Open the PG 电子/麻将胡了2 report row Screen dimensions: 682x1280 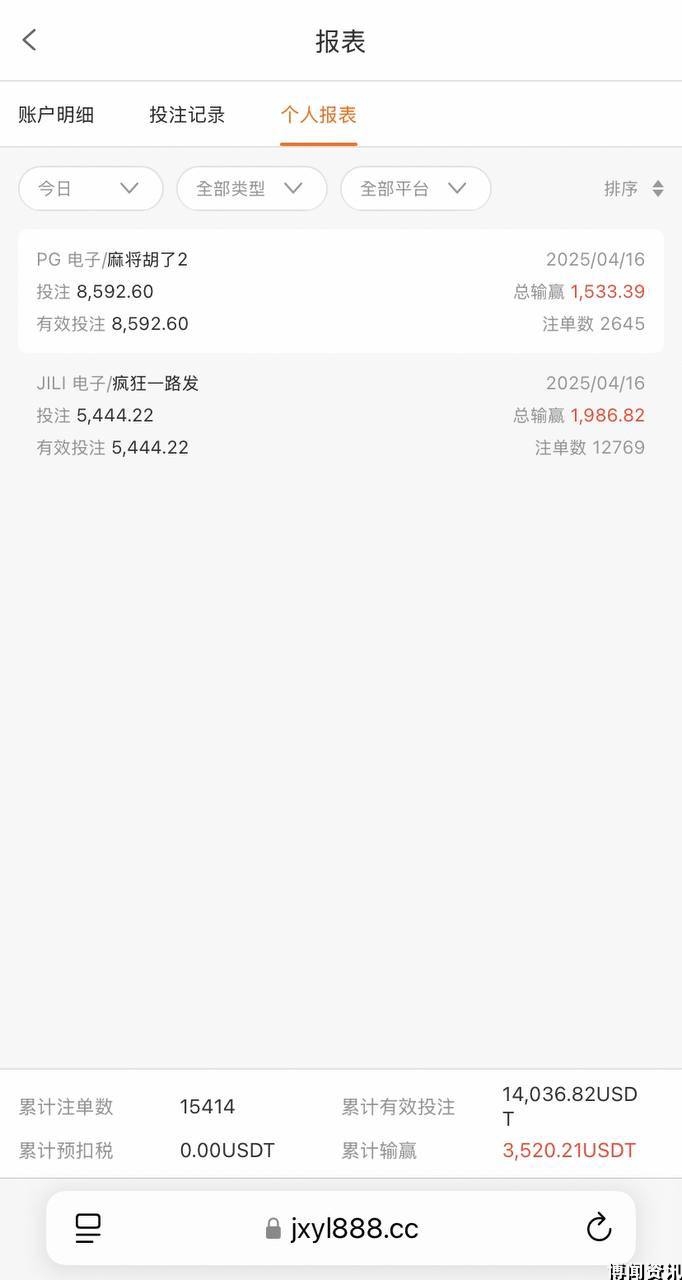pos(341,291)
